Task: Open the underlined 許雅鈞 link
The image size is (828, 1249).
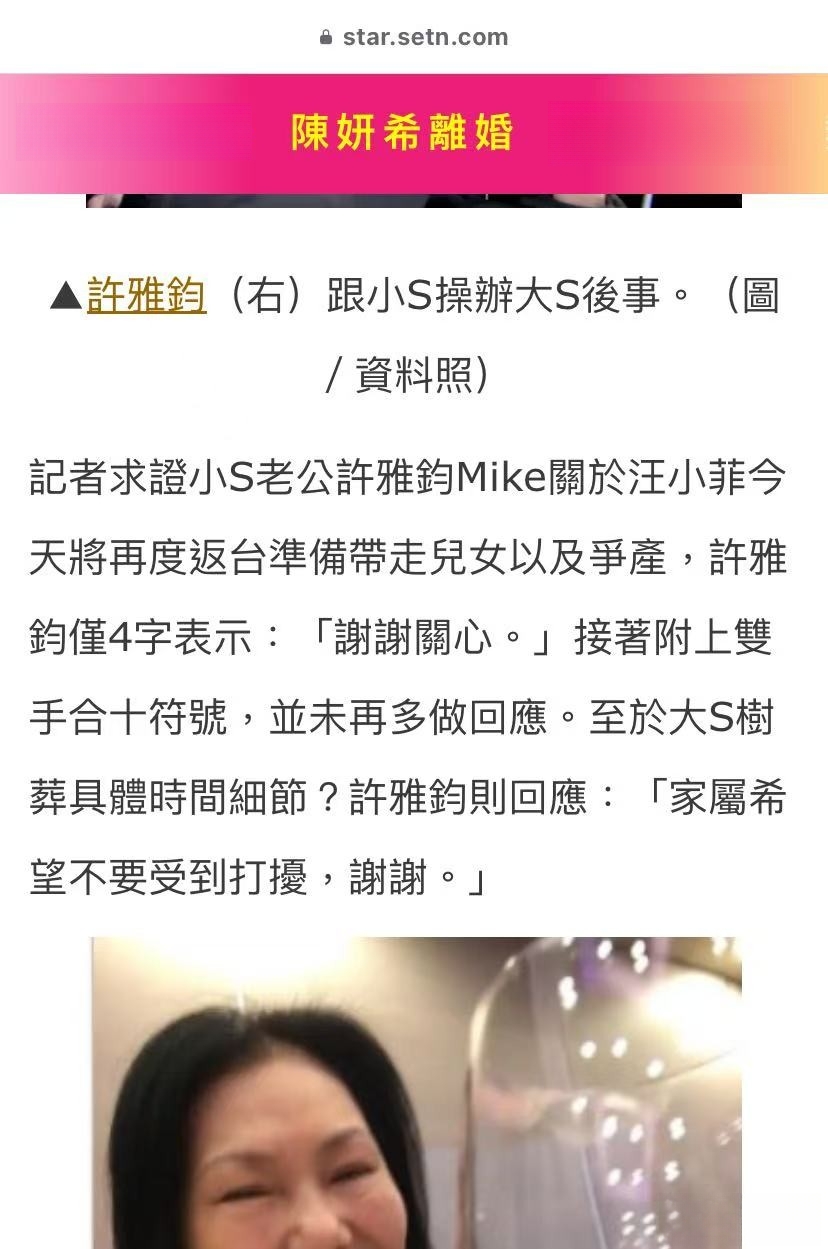Action: pos(146,296)
